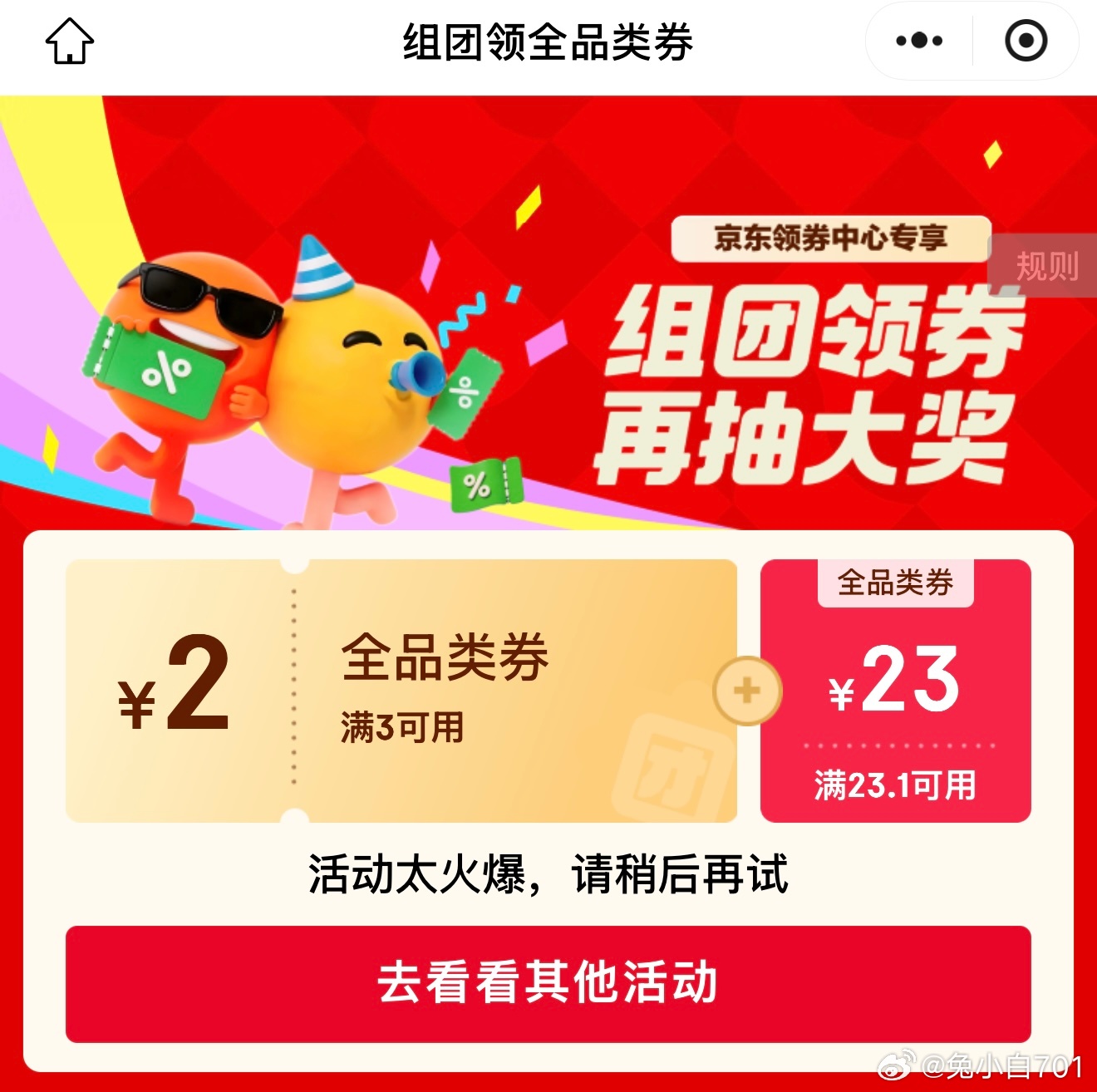
Task: Tap the 去看看其他活动 button
Action: [548, 983]
